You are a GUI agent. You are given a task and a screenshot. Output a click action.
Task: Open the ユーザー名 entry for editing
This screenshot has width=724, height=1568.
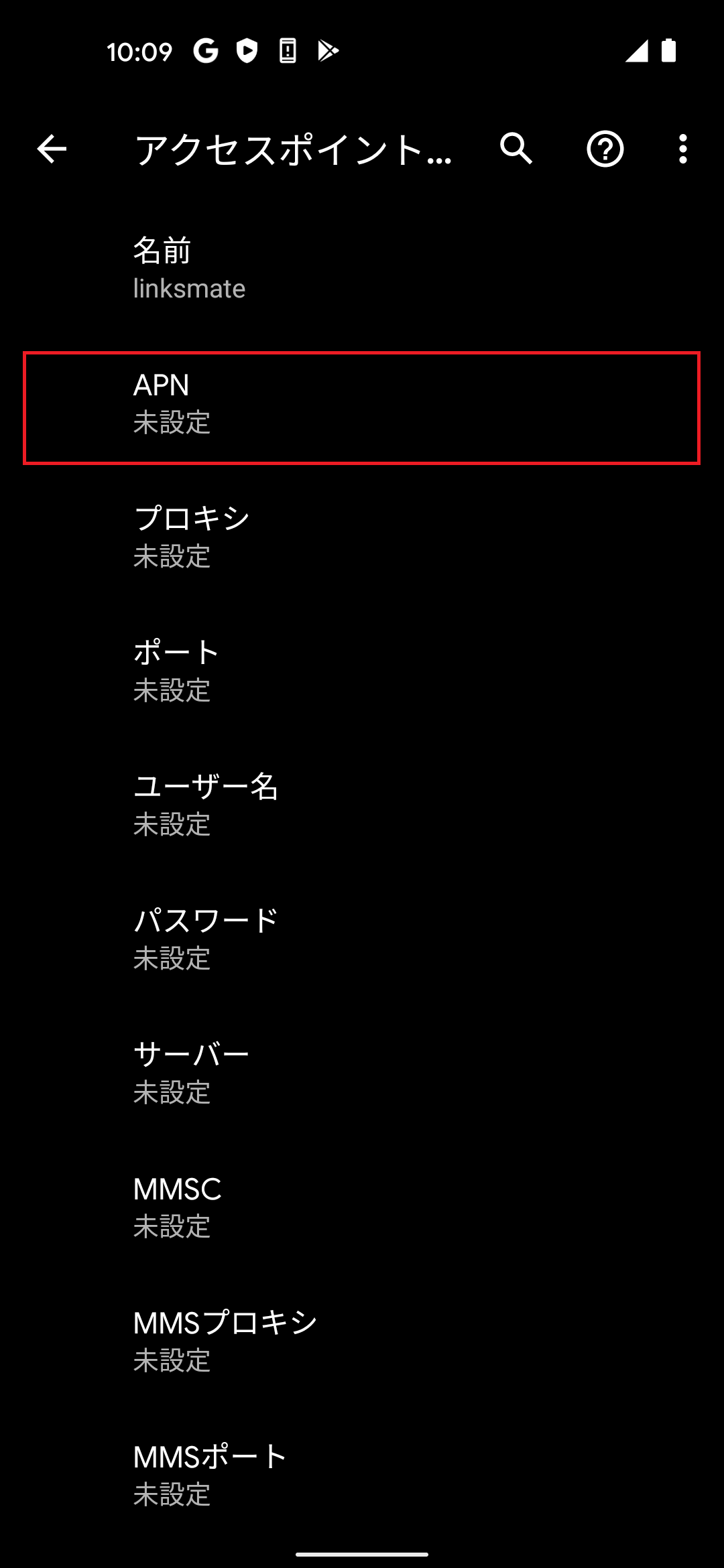click(362, 804)
